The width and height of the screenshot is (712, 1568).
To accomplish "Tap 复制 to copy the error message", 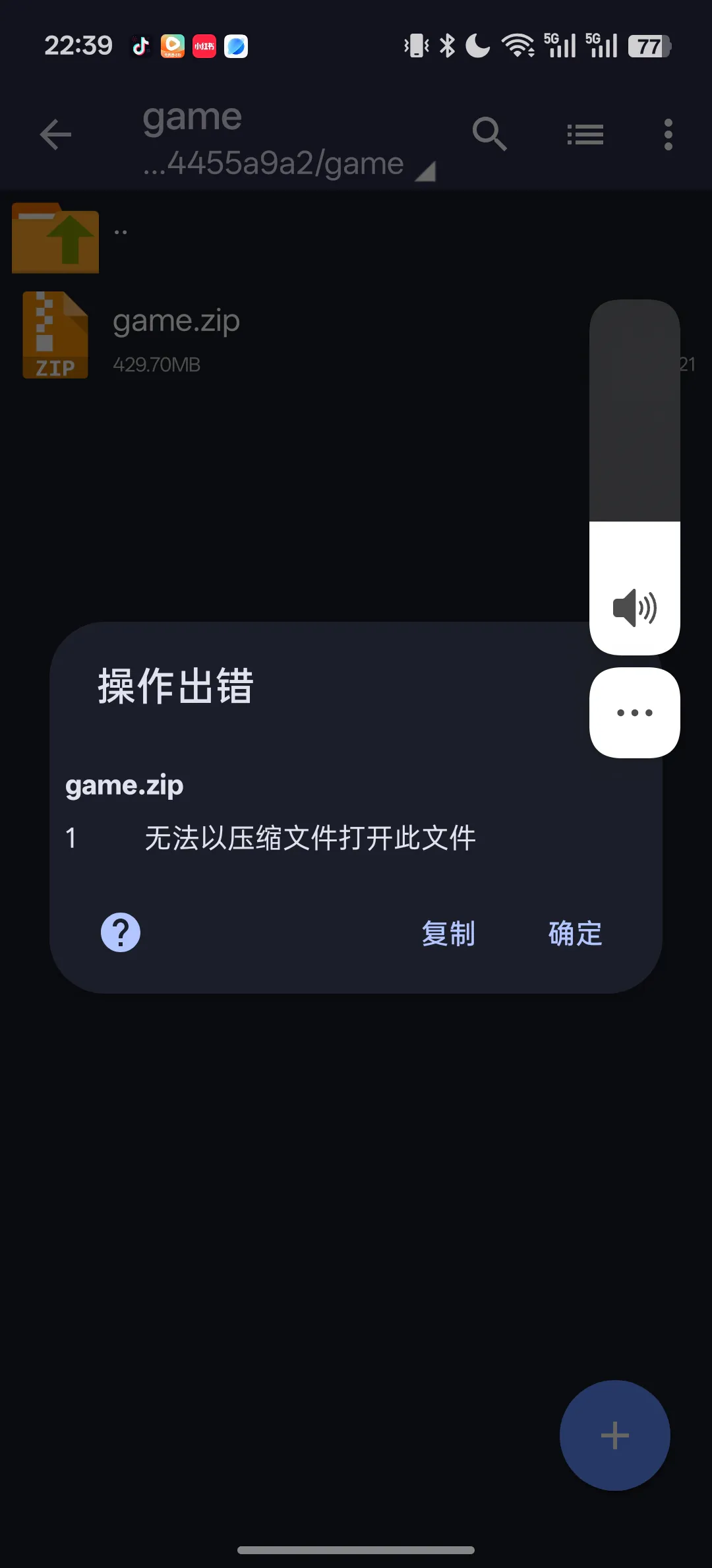I will point(448,933).
